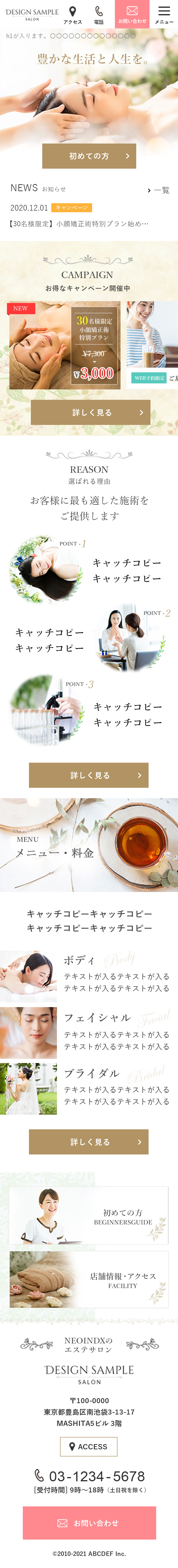178x1568 pixels.
Task: Open the アクセス link in header
Action: point(73,15)
